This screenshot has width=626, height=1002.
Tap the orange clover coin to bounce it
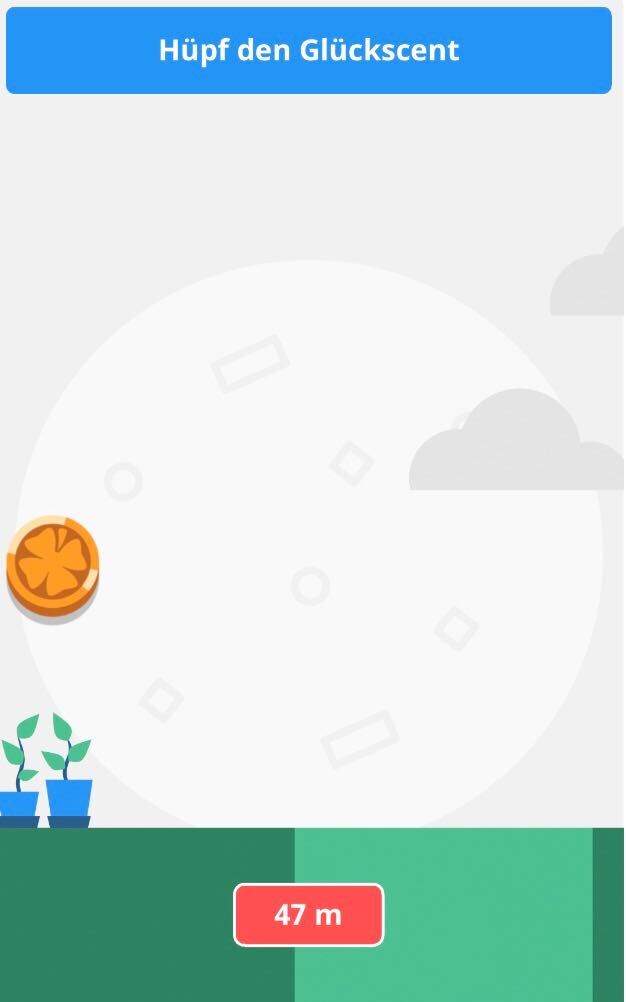pyautogui.click(x=53, y=565)
